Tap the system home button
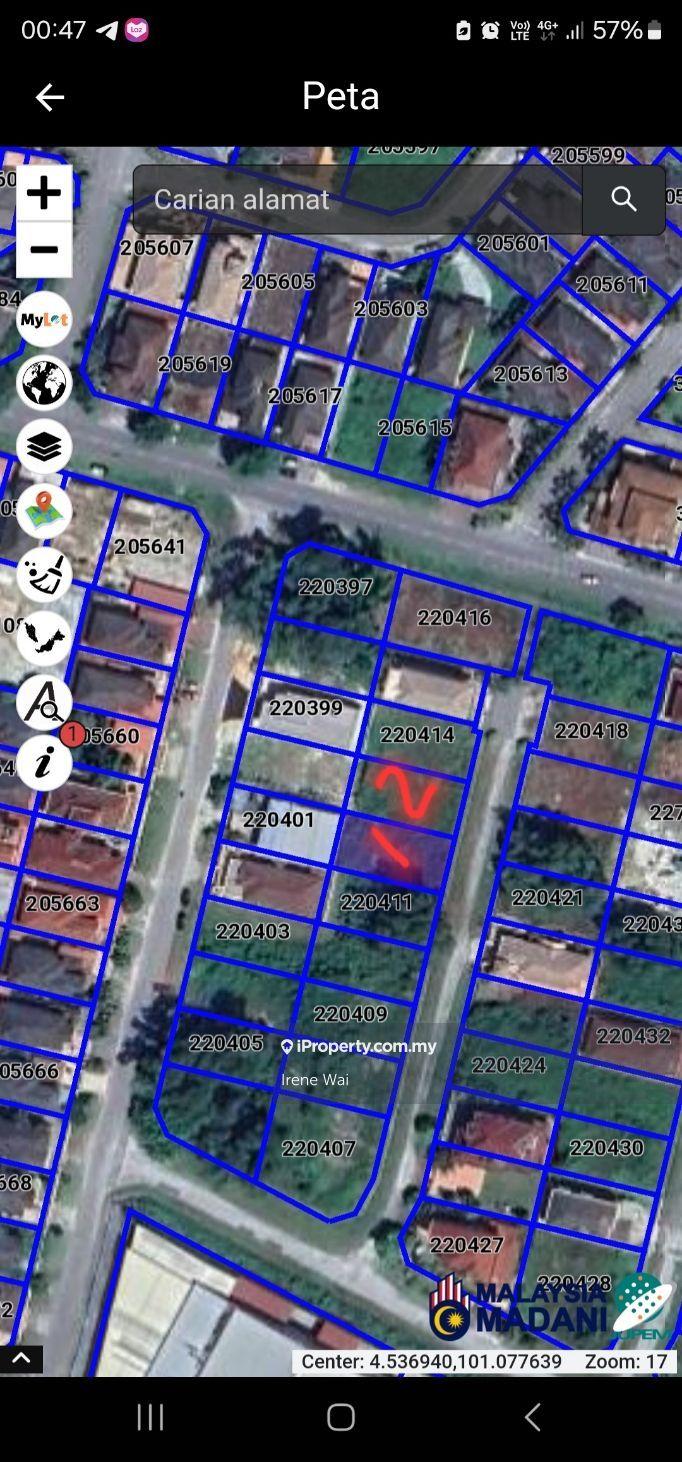This screenshot has height=1462, width=682. click(341, 1417)
